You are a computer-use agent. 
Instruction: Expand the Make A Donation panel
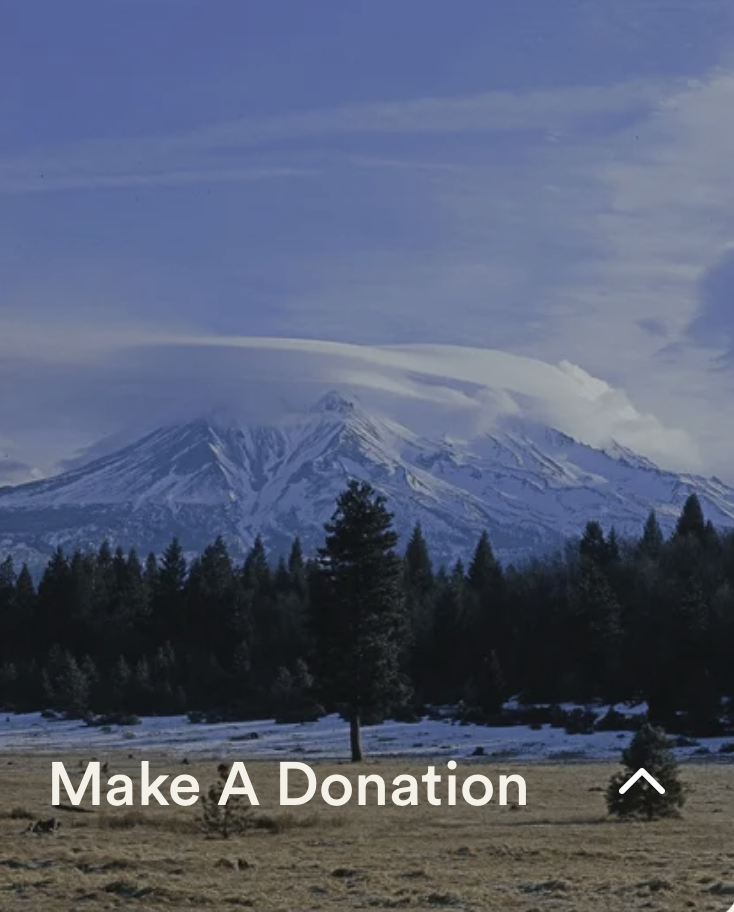(641, 782)
